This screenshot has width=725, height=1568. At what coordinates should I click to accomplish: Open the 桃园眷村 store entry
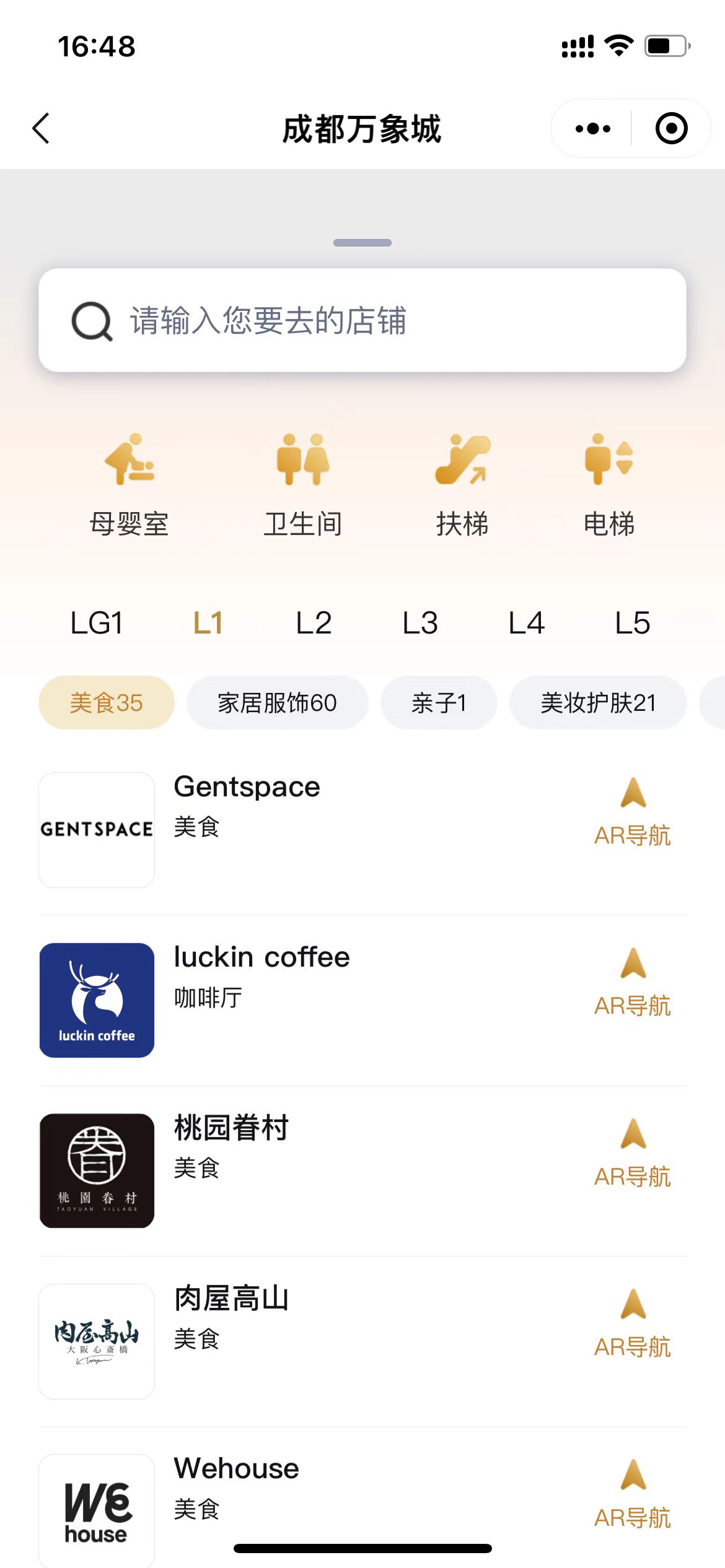click(232, 1128)
